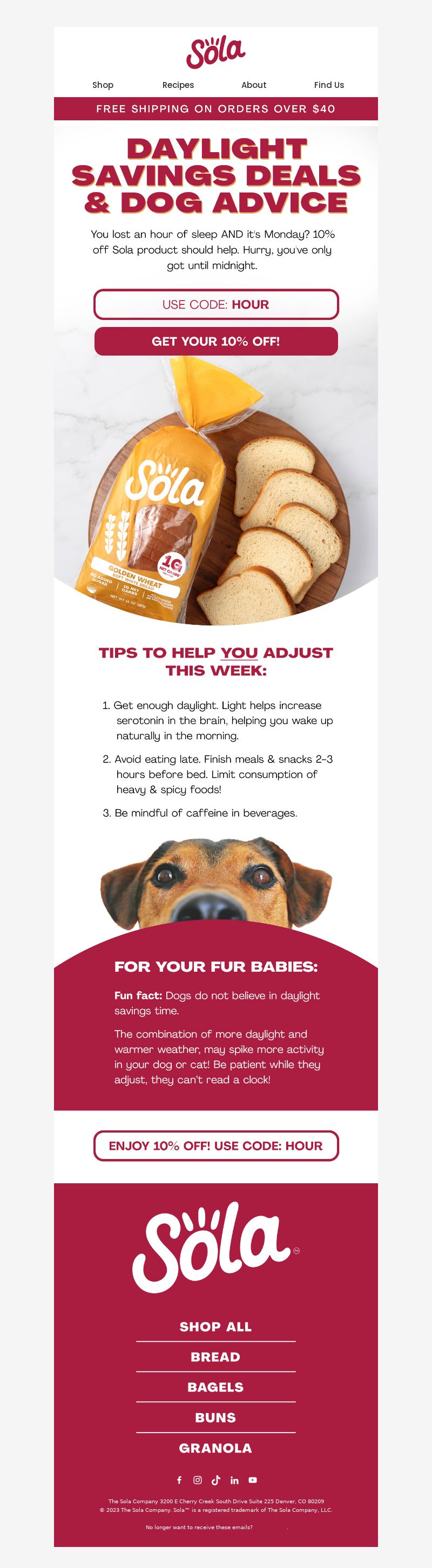This screenshot has height=1568, width=432.
Task: Tap the free shipping banner
Action: 215,109
